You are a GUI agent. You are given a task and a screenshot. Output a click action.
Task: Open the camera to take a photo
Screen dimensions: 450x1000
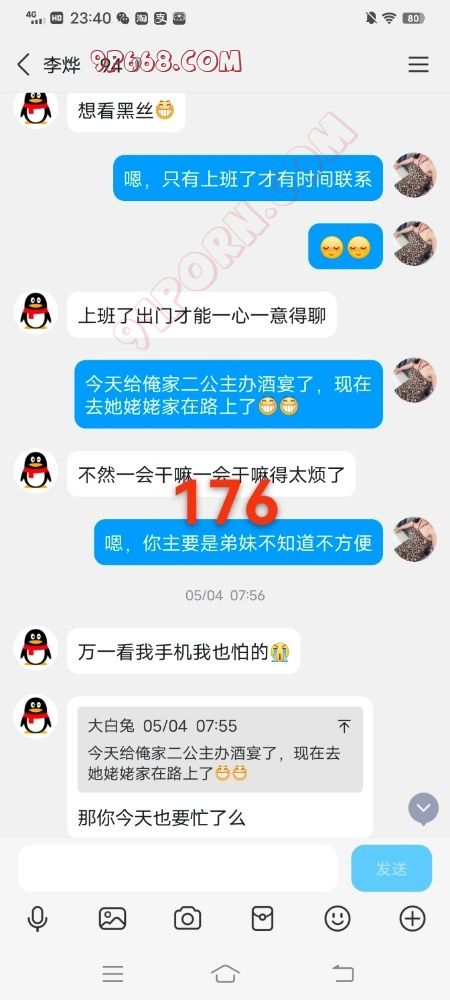pyautogui.click(x=187, y=918)
